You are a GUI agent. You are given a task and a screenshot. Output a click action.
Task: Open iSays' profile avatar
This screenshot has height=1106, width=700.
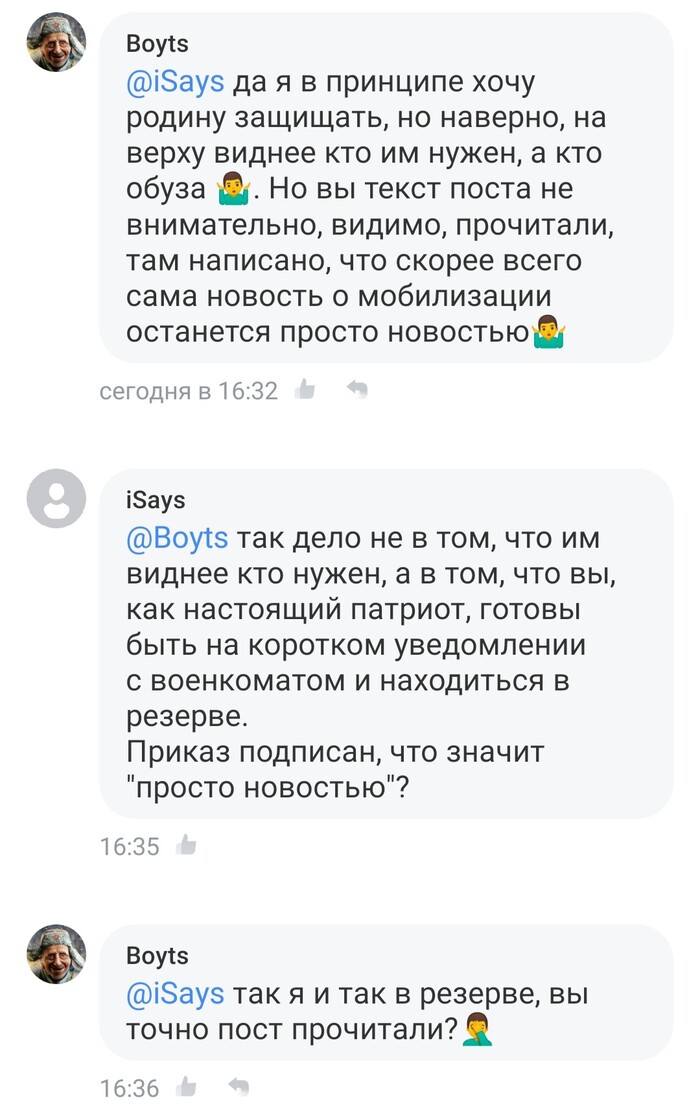point(56,498)
